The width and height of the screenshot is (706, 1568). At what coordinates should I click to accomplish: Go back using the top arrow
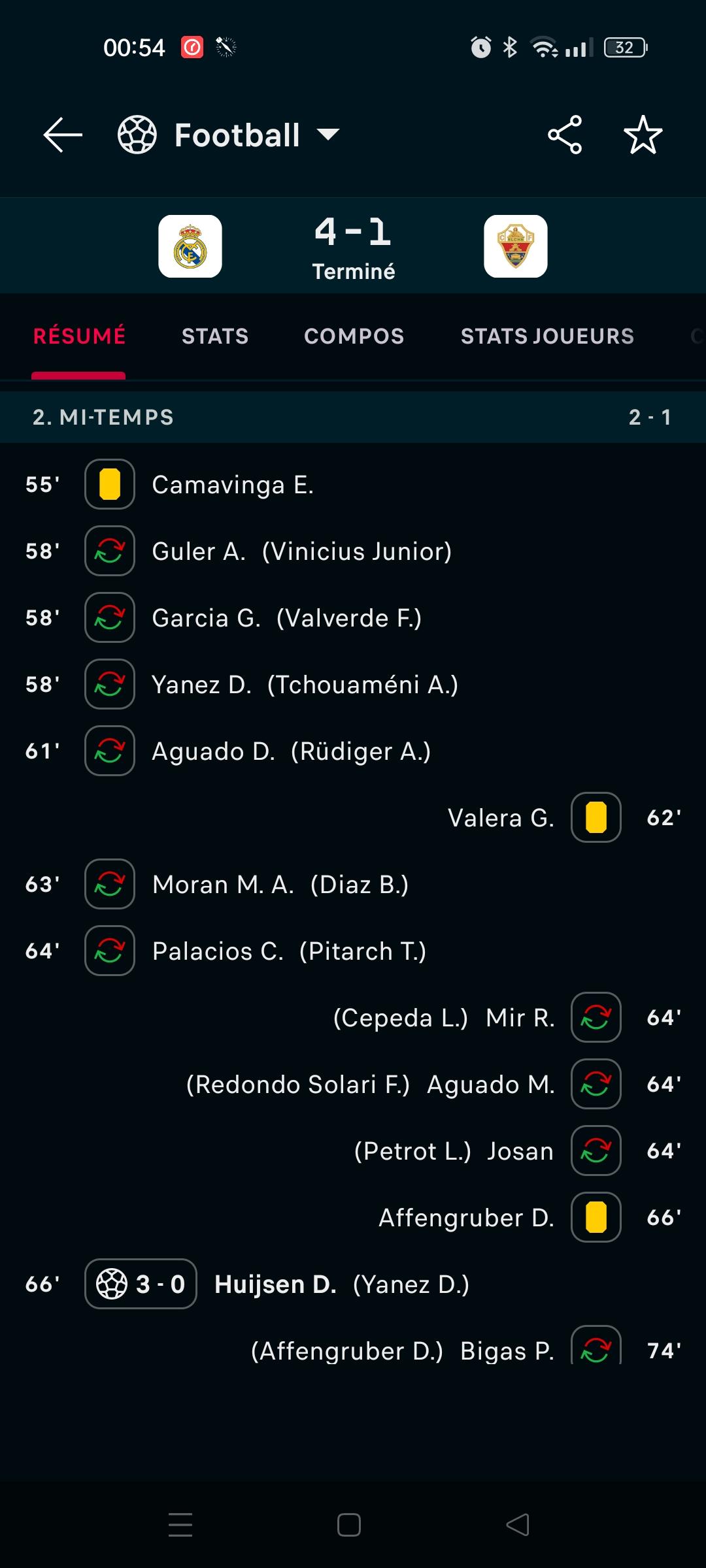tap(63, 135)
